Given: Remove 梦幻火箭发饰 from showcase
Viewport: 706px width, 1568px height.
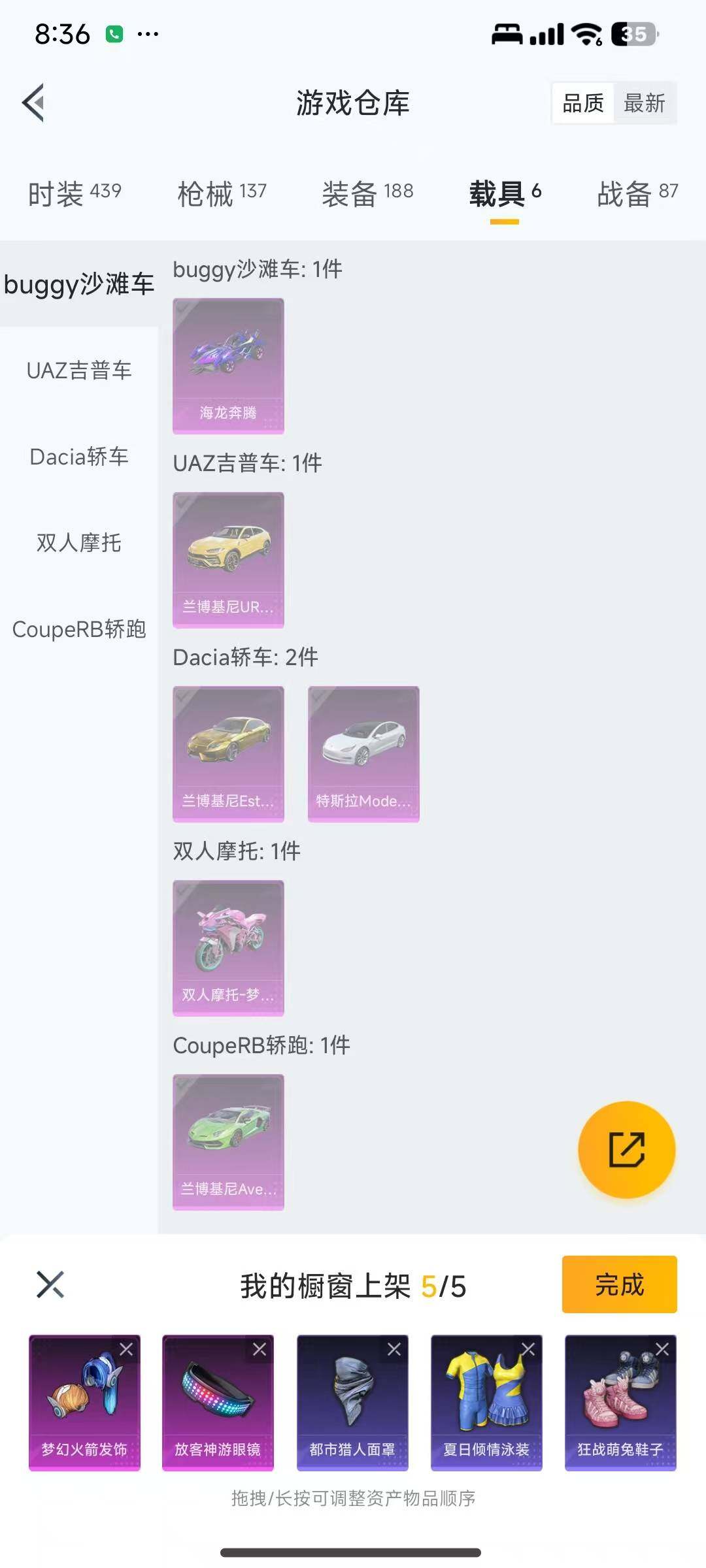Looking at the screenshot, I should [x=126, y=1349].
